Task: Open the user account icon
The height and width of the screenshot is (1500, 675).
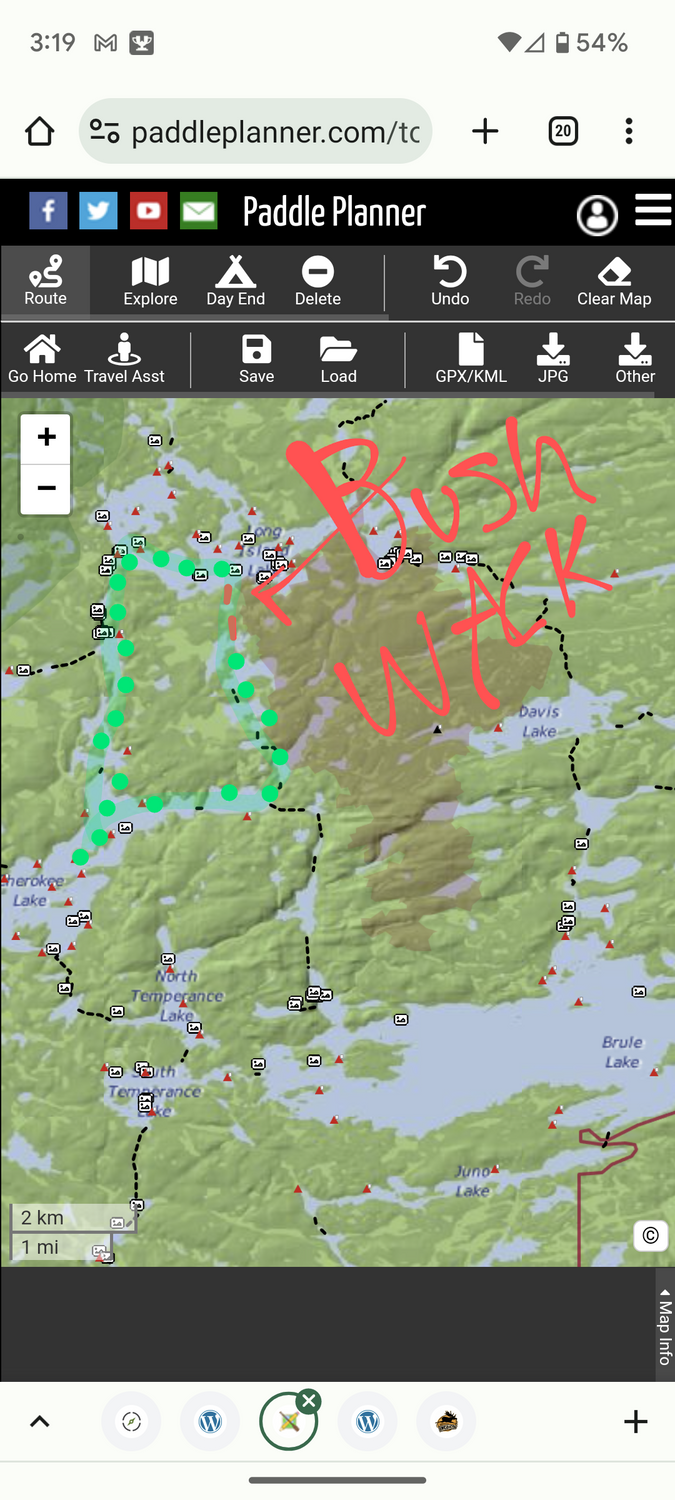Action: coord(597,215)
